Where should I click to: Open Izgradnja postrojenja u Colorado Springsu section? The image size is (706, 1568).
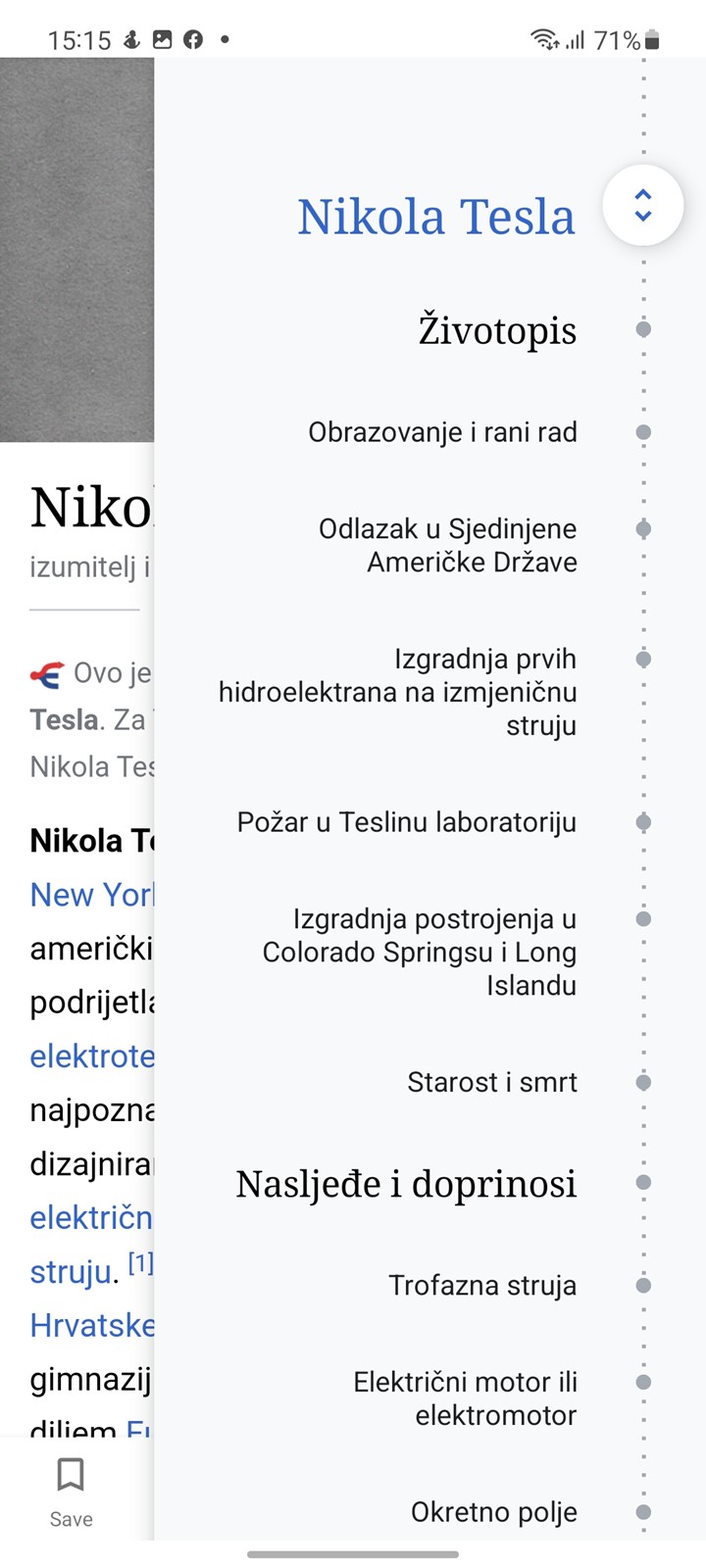[419, 952]
